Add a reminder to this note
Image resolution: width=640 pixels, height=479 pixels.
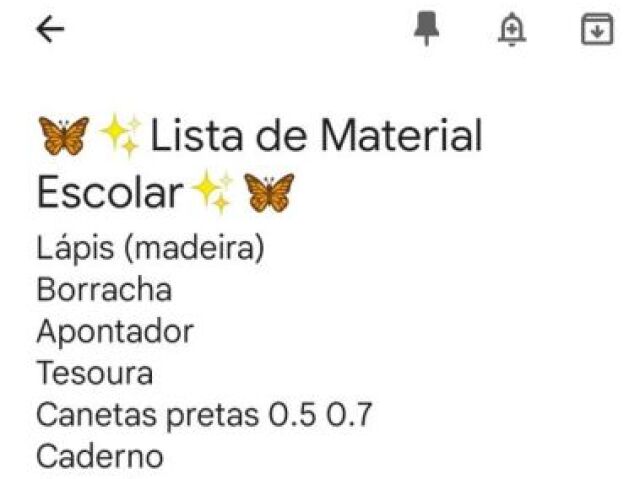click(511, 30)
